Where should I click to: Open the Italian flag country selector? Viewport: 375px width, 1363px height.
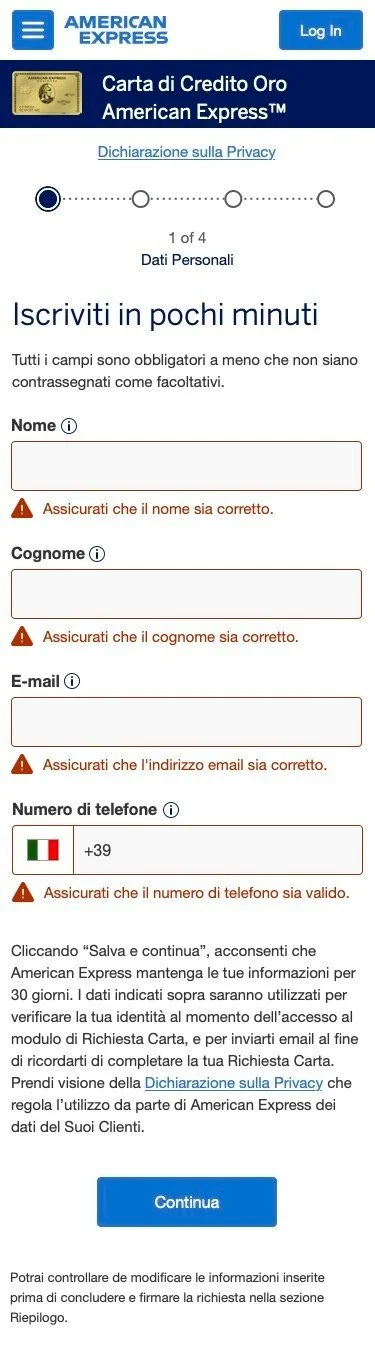pos(43,850)
